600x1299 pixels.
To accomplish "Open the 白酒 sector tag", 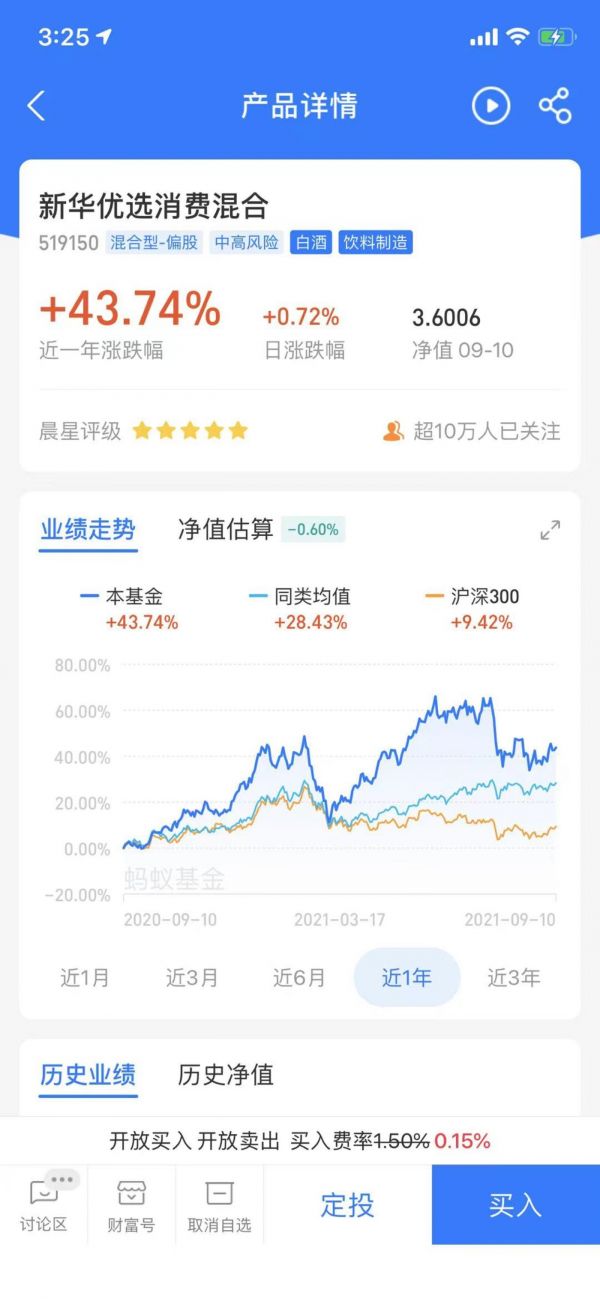I will pyautogui.click(x=311, y=242).
